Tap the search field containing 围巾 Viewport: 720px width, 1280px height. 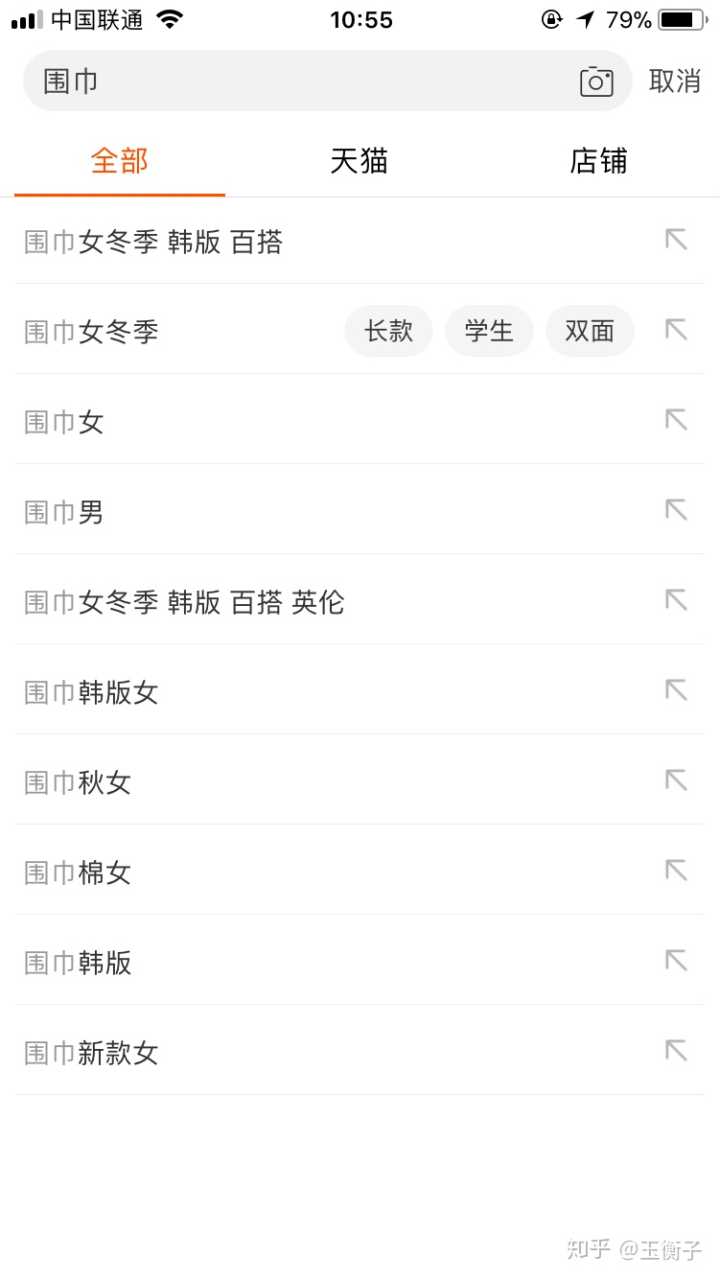[300, 81]
